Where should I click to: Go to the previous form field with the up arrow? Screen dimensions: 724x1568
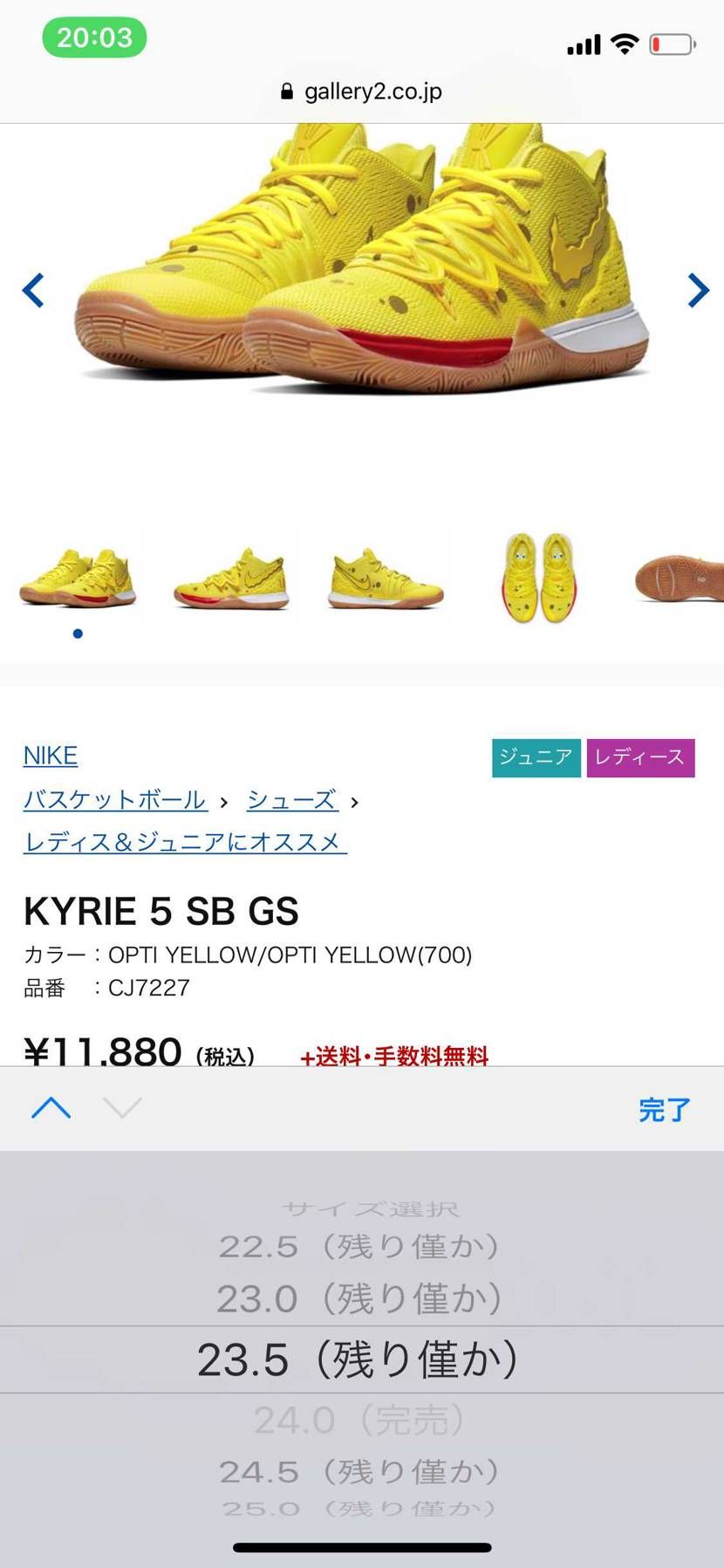point(51,1108)
